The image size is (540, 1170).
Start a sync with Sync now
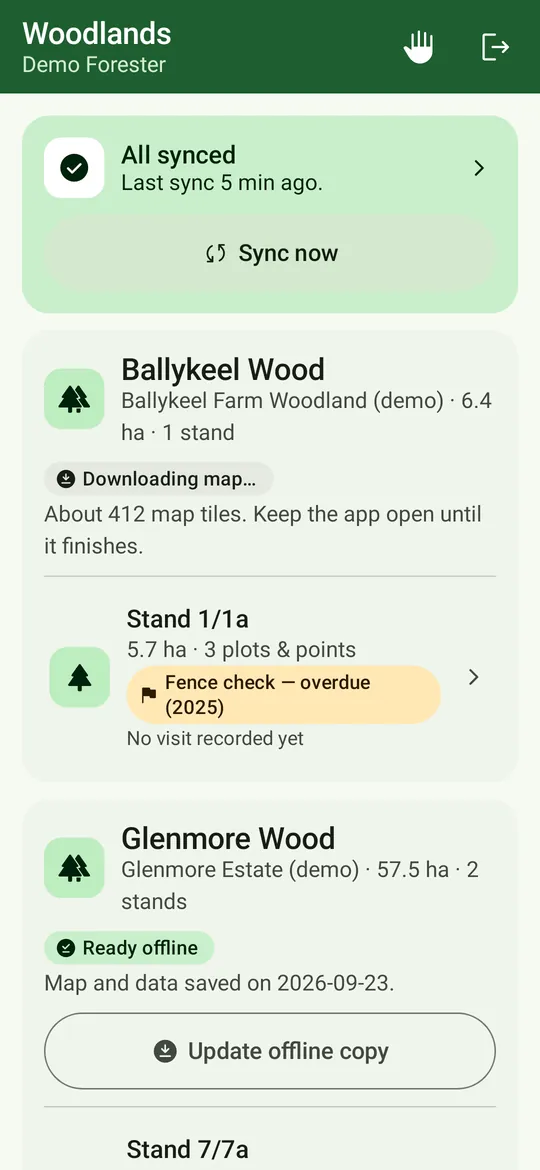point(270,254)
